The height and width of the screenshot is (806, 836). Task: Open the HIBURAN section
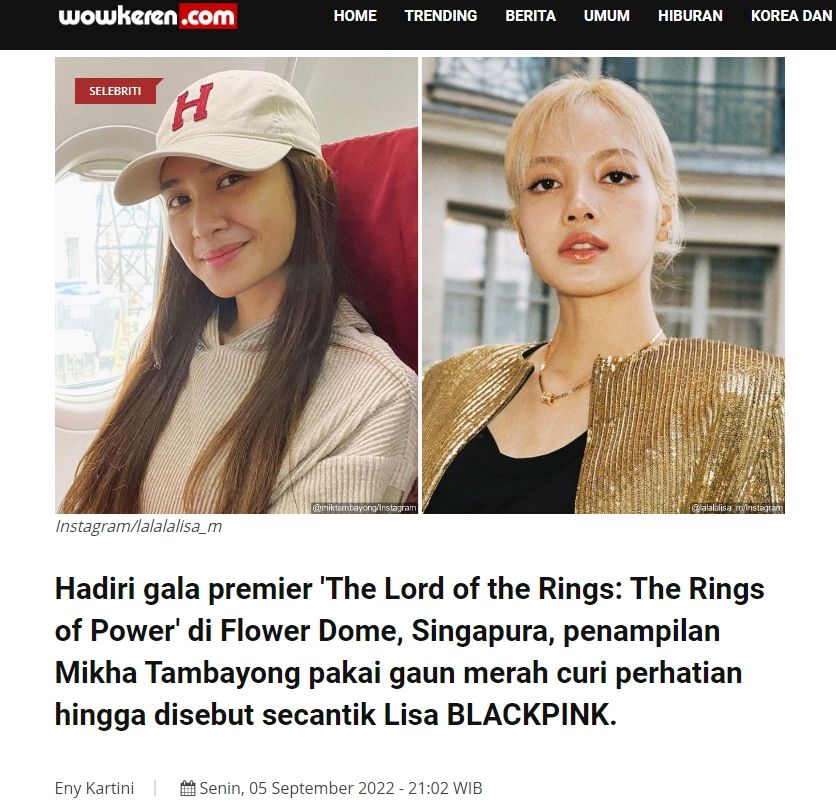tap(690, 16)
